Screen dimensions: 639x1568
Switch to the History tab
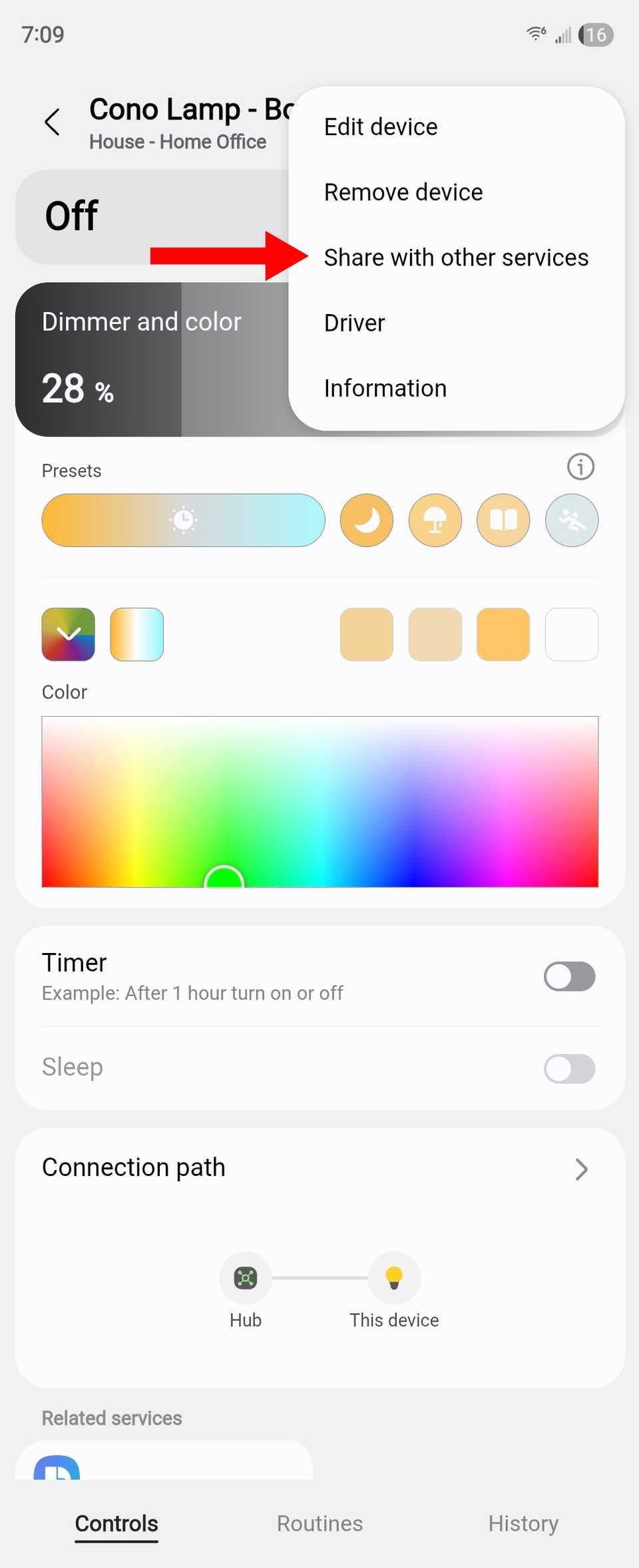point(523,1523)
